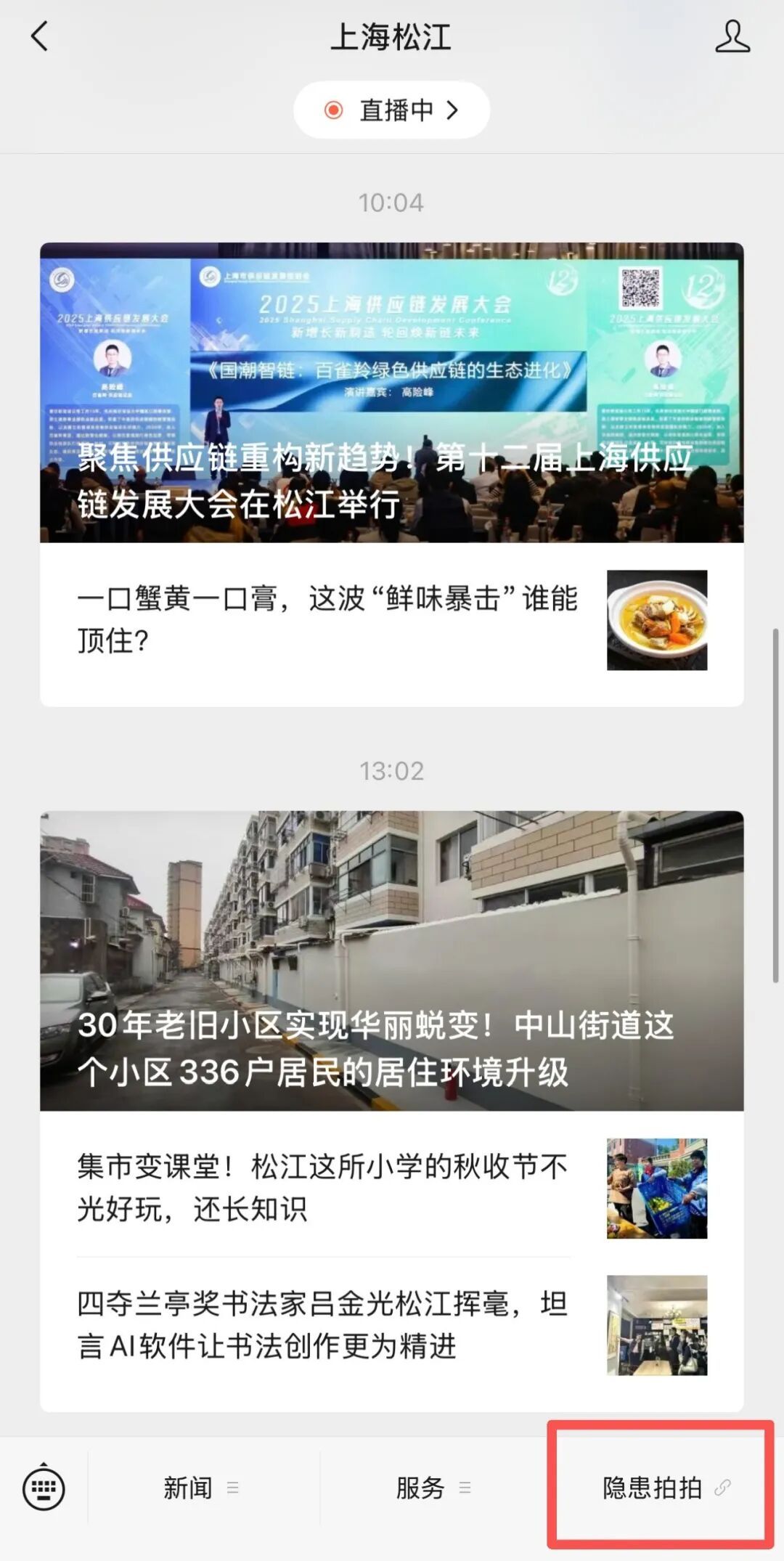Expand the 新闻 menu
Viewport: 784px width, 1561px height.
[201, 1488]
